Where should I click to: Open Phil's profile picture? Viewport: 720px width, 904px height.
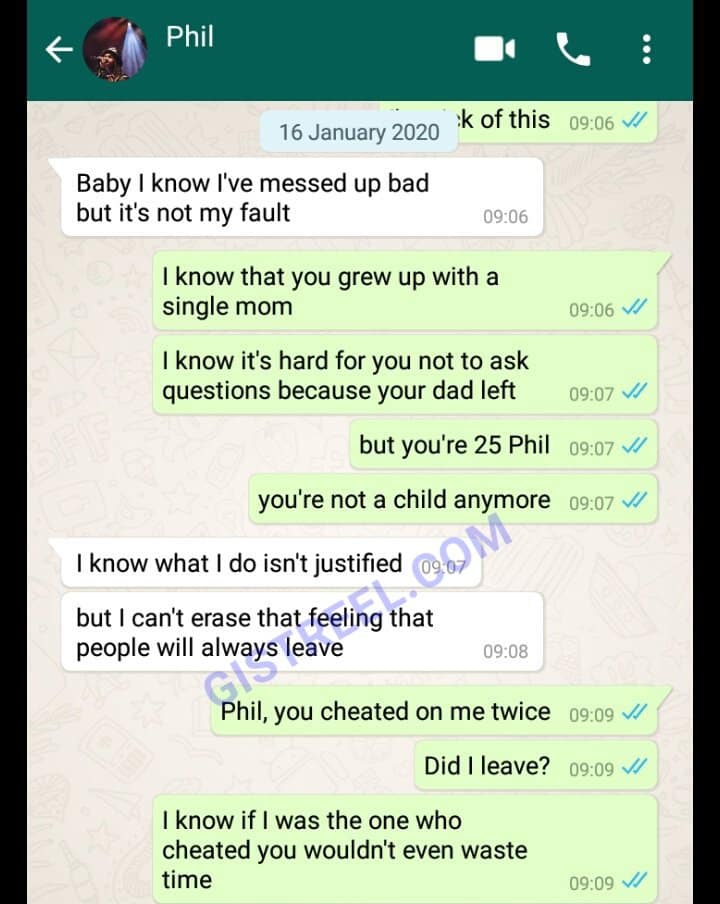[x=115, y=49]
